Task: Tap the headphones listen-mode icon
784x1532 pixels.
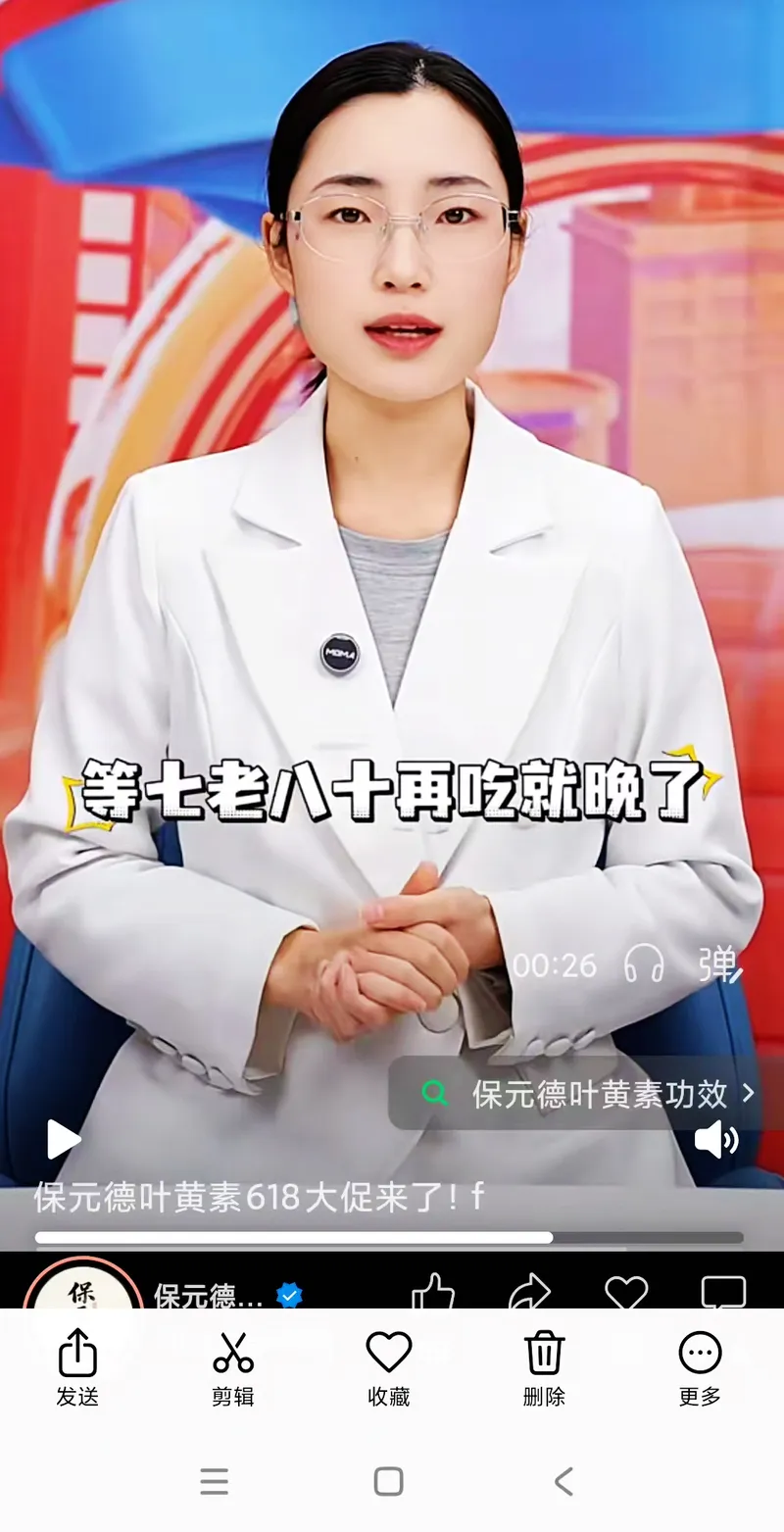Action: pyautogui.click(x=644, y=965)
